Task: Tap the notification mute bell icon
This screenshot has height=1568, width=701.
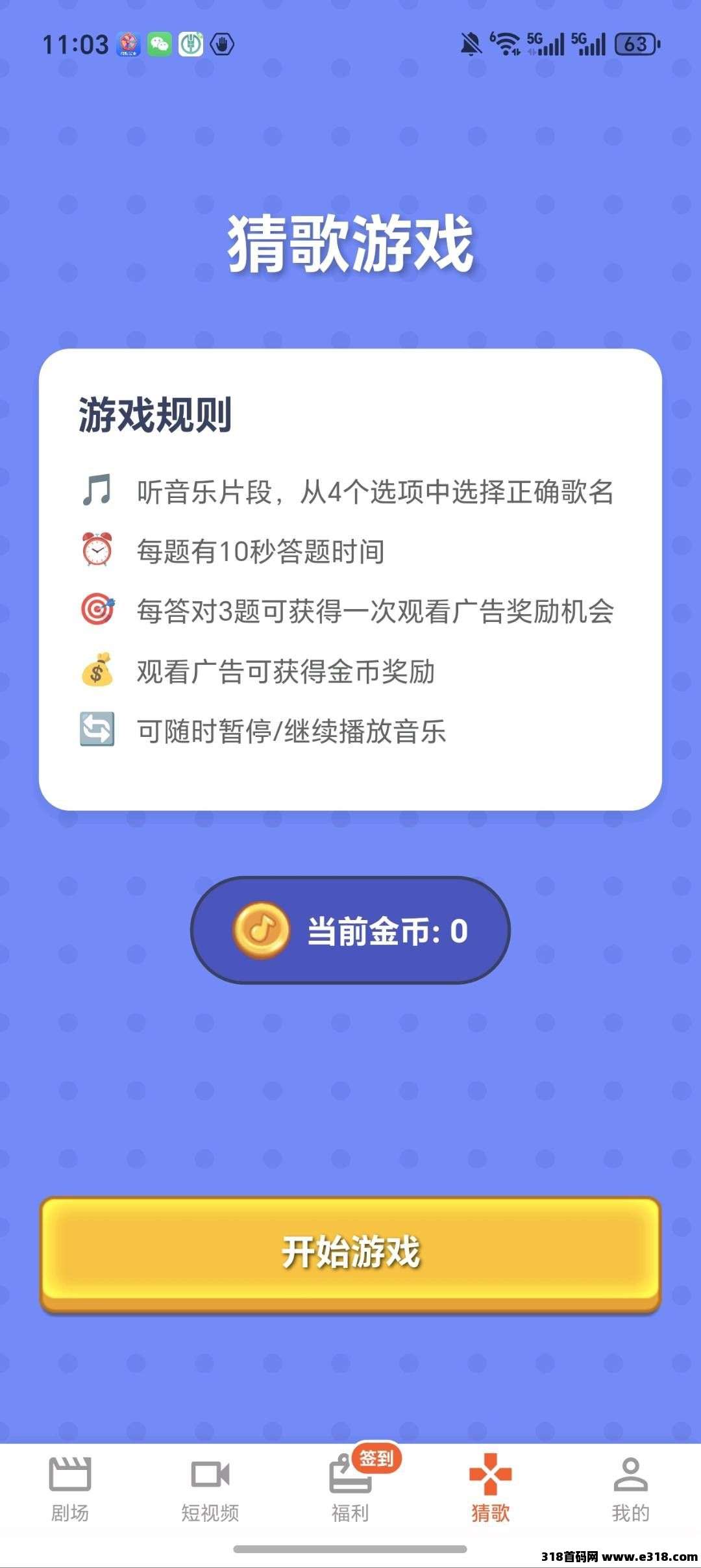Action: pos(470,43)
